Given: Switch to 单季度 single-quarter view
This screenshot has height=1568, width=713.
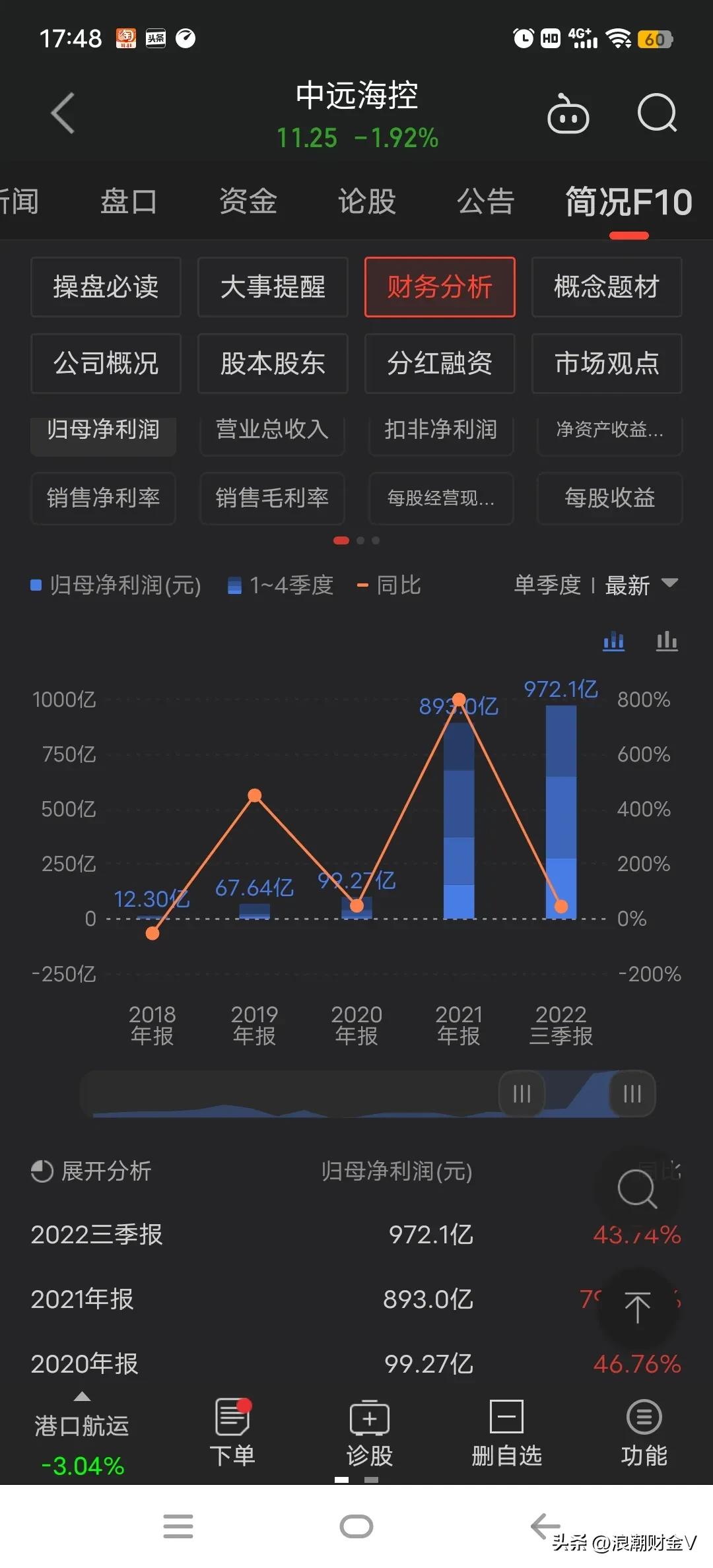Looking at the screenshot, I should pyautogui.click(x=549, y=585).
